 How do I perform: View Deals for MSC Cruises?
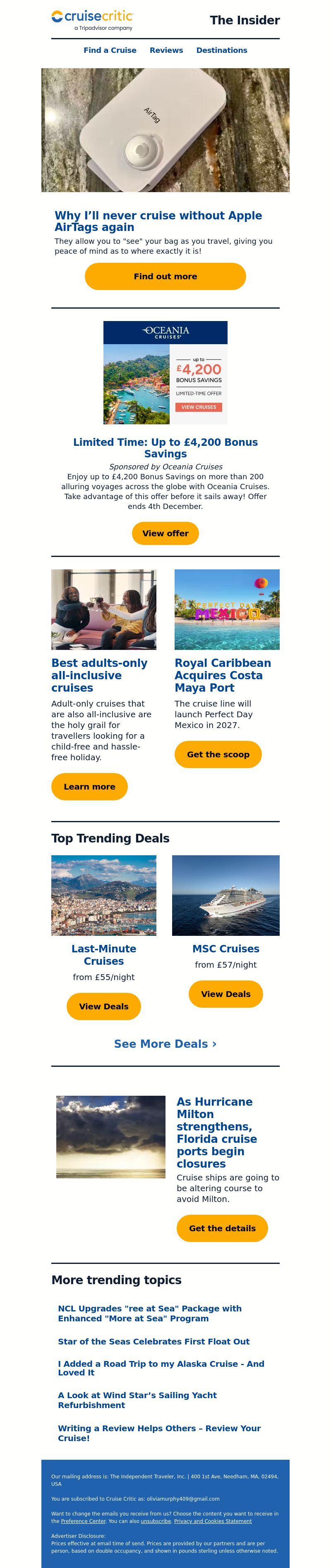click(x=225, y=994)
